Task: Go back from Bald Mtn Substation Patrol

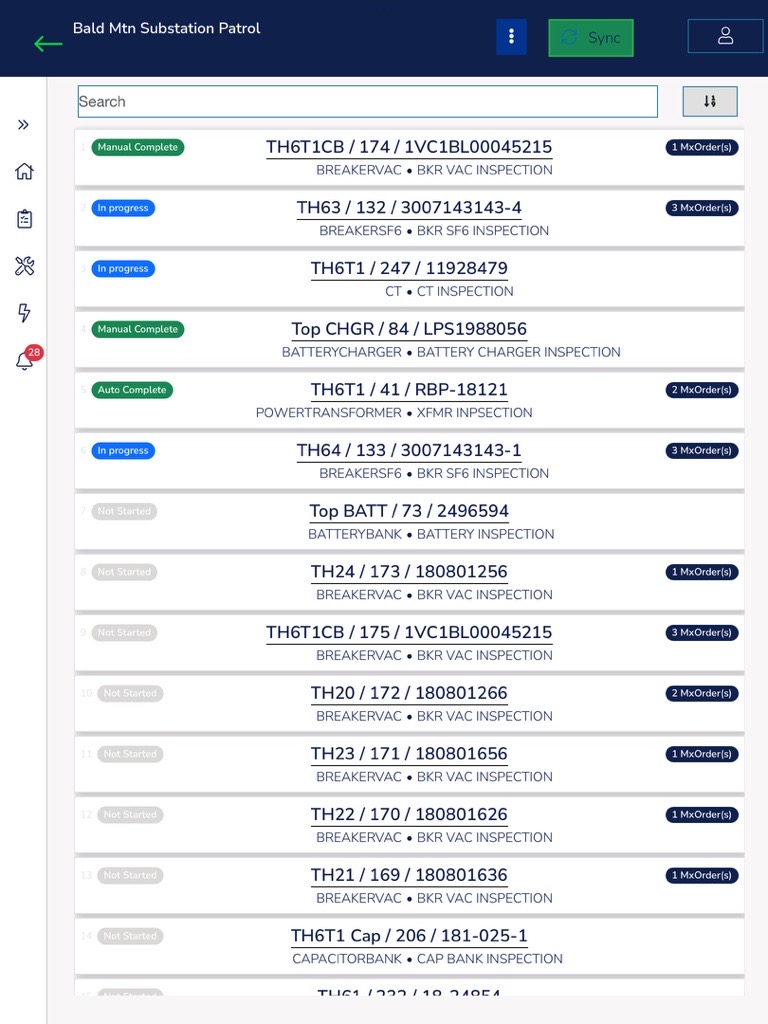Action: coord(47,43)
